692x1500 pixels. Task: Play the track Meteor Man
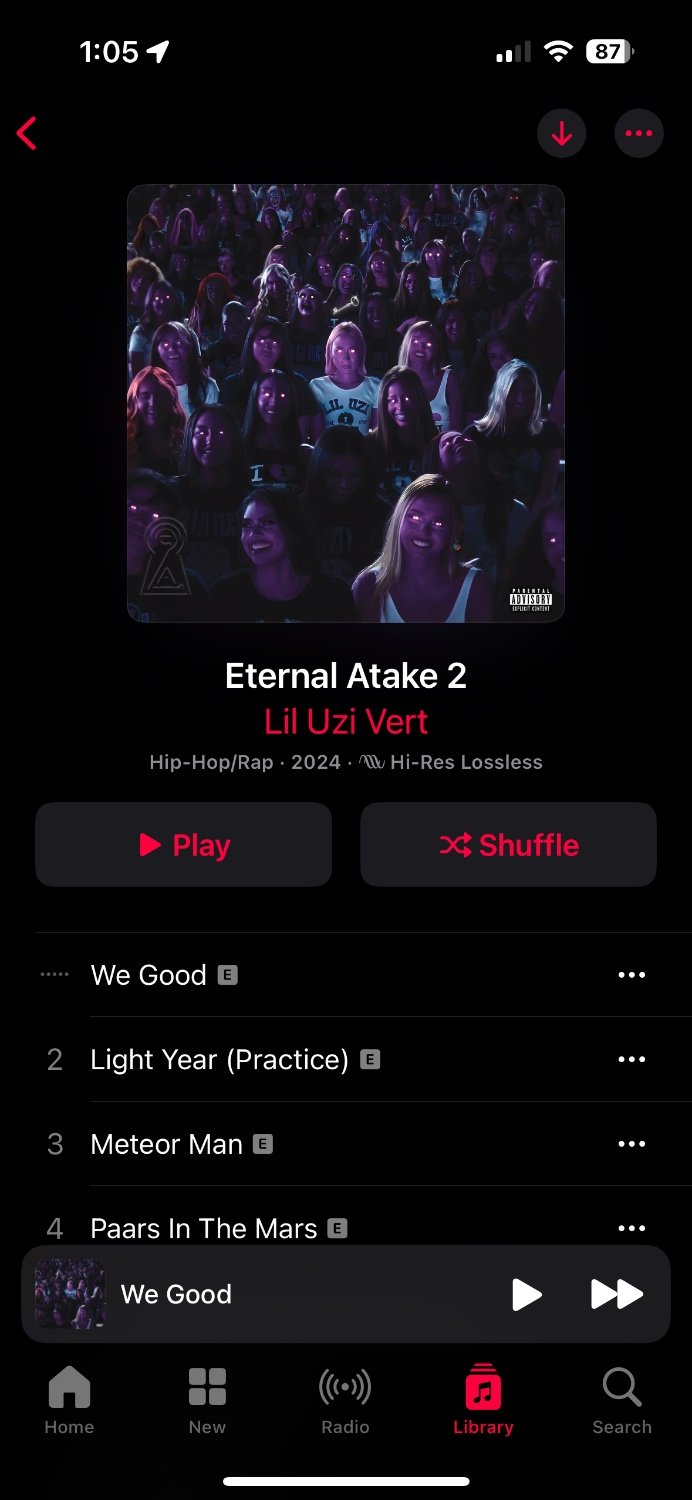click(166, 1144)
